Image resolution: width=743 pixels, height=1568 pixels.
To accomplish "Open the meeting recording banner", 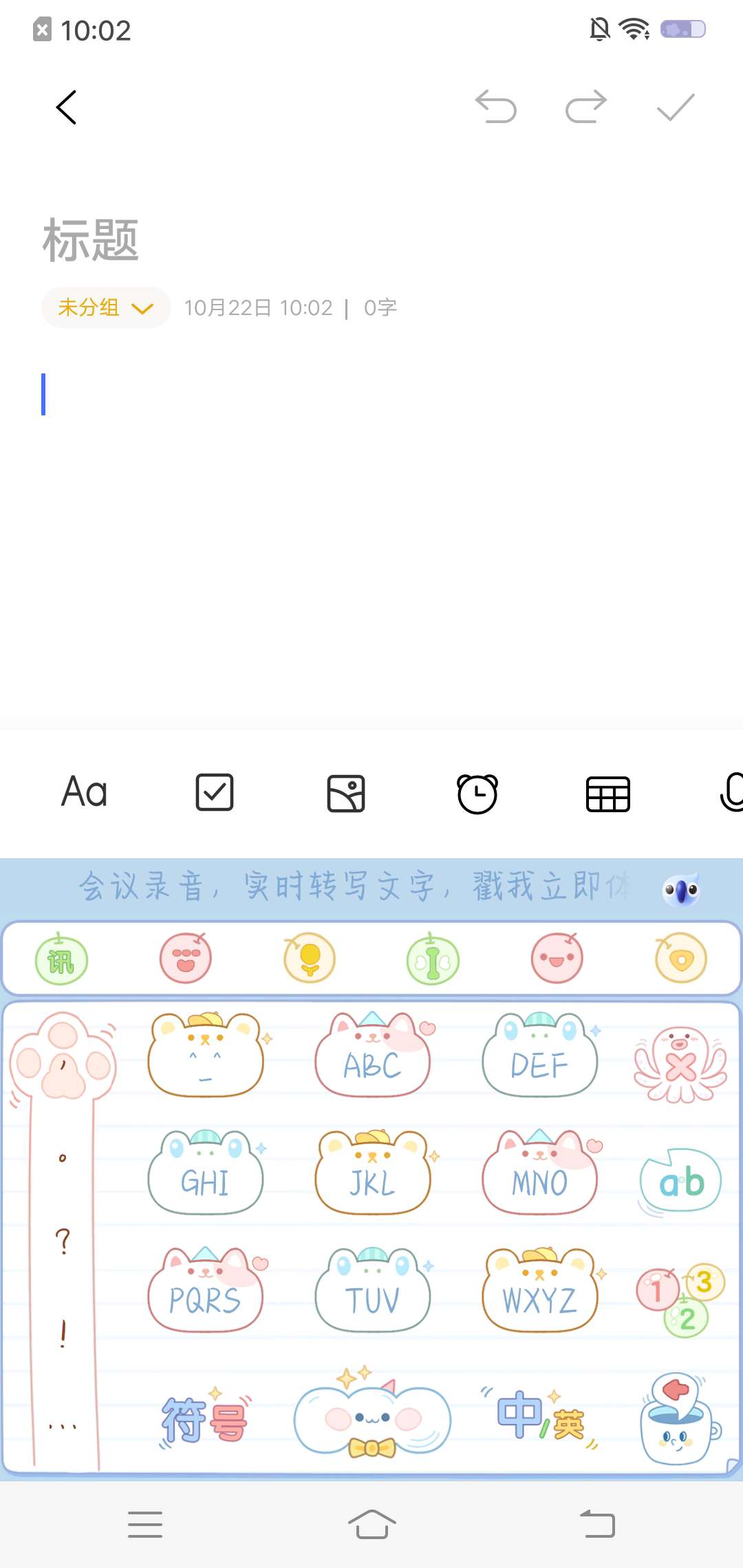I will point(356,886).
